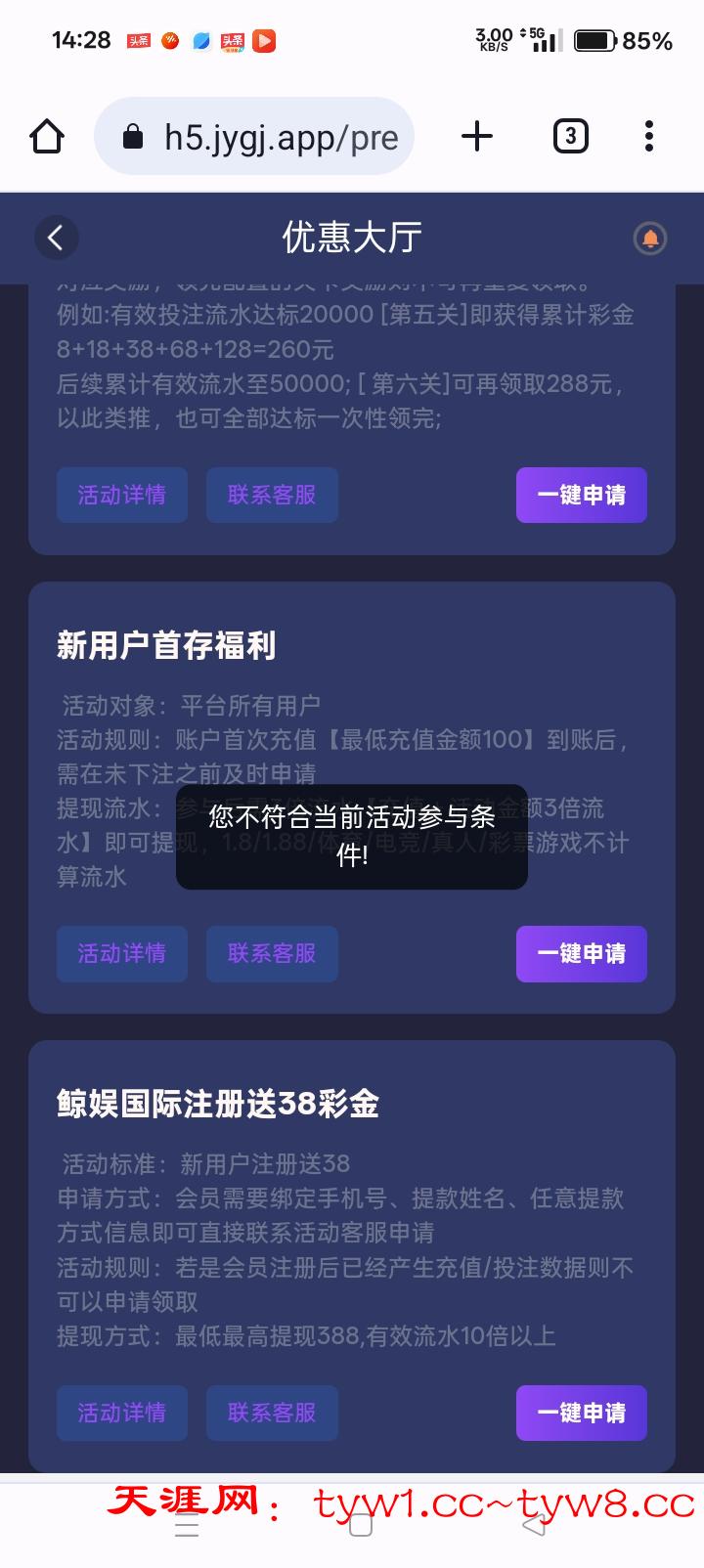The height and width of the screenshot is (1568, 704).
Task: Go back from the 优惠大厅 page
Action: click(x=56, y=238)
